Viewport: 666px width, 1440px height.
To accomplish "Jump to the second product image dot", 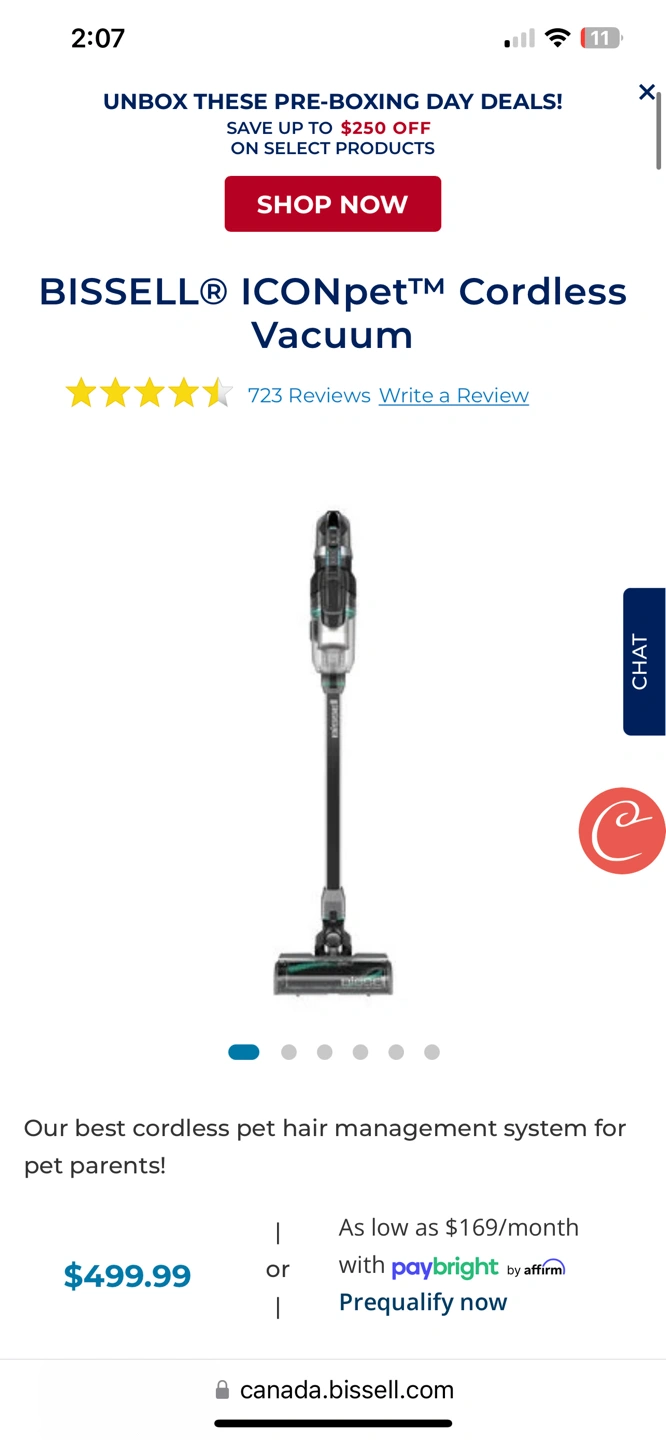I will coord(289,1052).
